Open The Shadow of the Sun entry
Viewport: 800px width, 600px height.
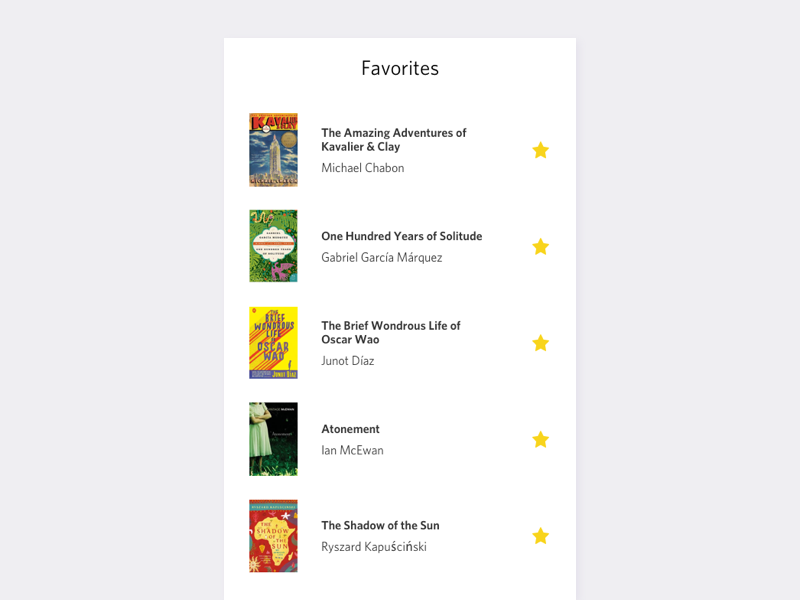click(x=380, y=526)
